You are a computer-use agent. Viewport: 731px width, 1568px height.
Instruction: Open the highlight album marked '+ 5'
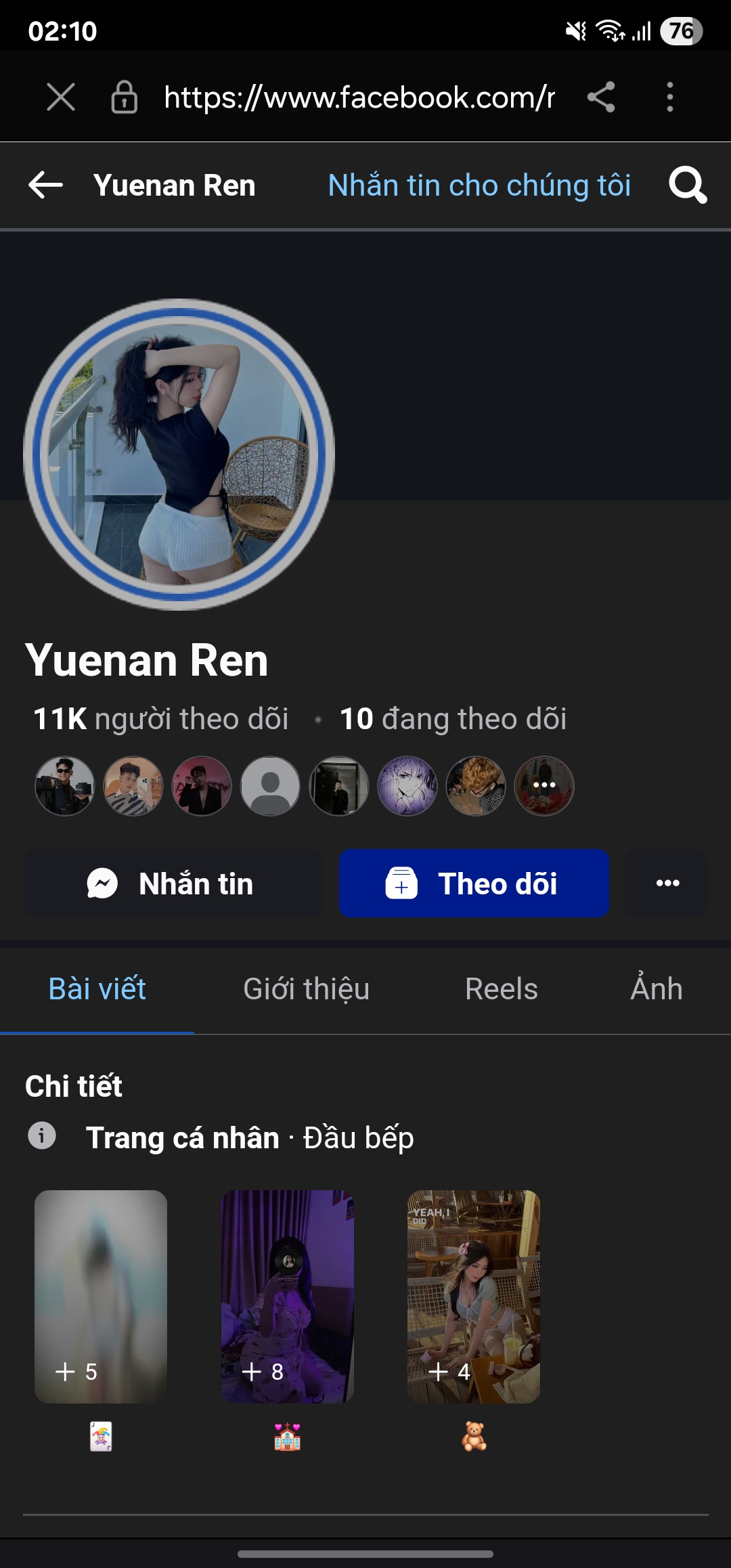point(101,1296)
